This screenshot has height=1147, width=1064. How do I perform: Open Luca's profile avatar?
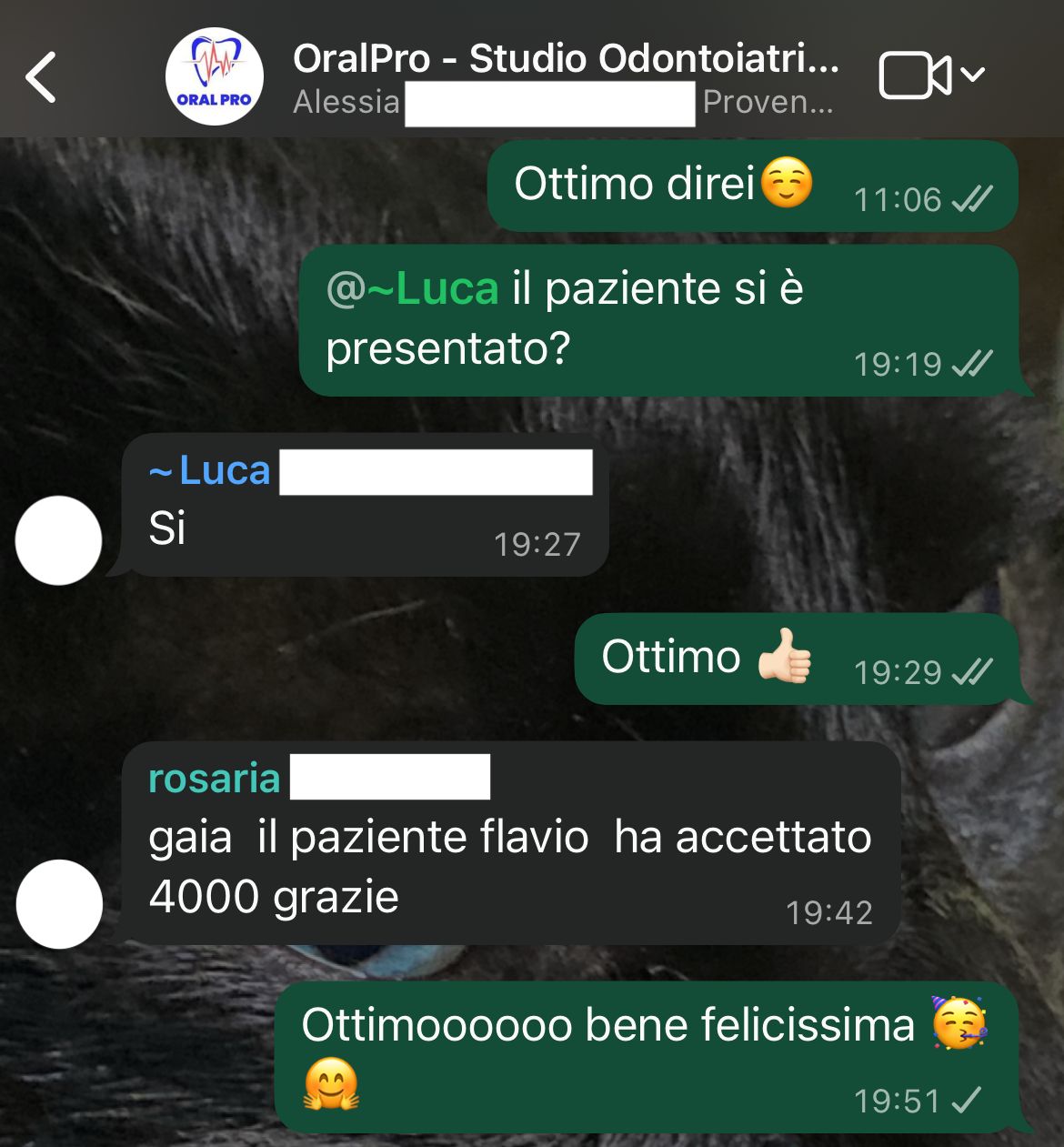59,540
